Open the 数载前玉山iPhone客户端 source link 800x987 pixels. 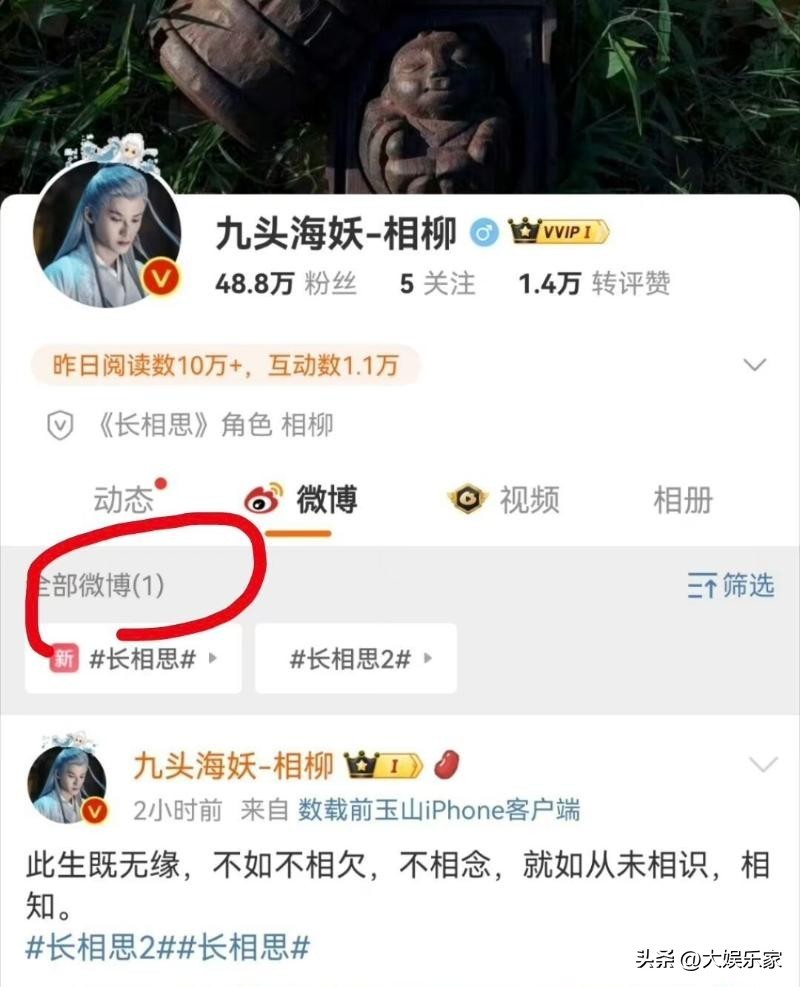438,810
